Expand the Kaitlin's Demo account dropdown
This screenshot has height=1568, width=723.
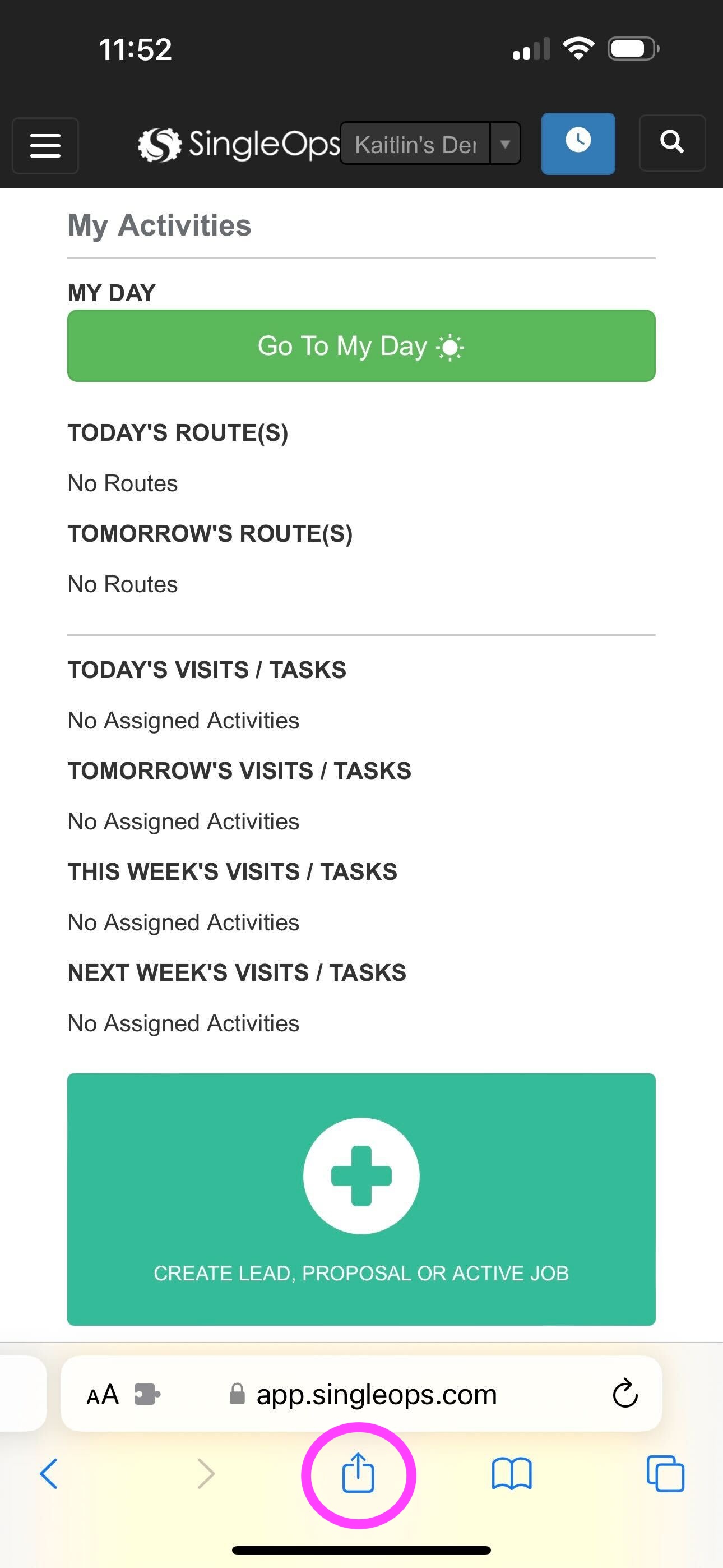click(x=504, y=144)
